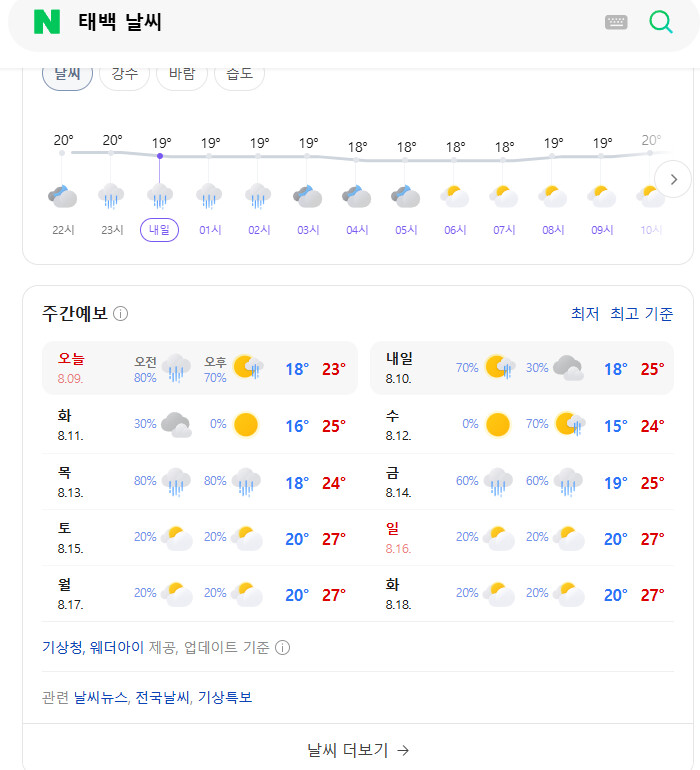Switch to the 강수 chip
The height and width of the screenshot is (770, 700).
(124, 74)
